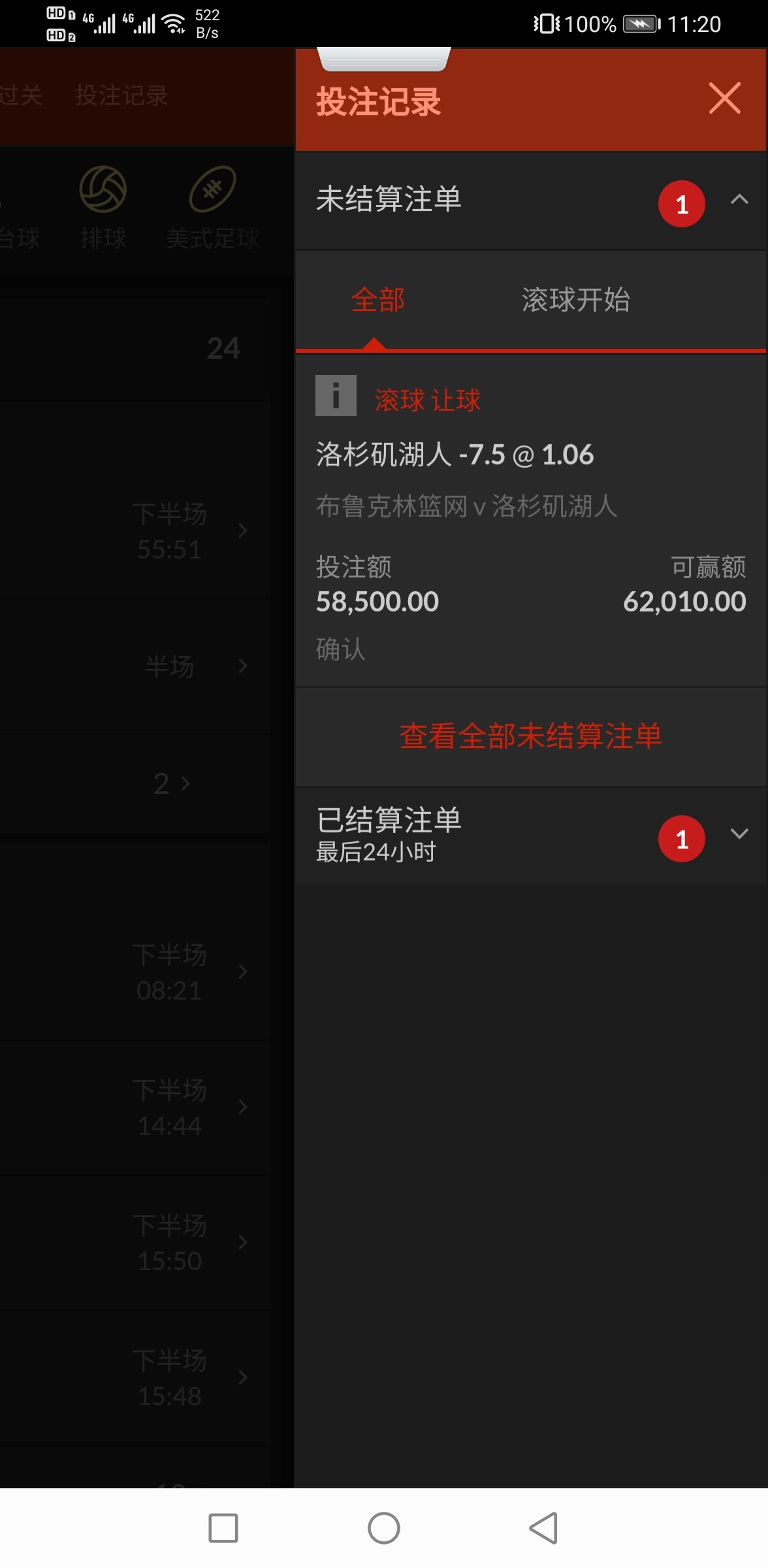Expand the 已结算注单 section chevron
768x1568 pixels.
pyautogui.click(x=739, y=834)
